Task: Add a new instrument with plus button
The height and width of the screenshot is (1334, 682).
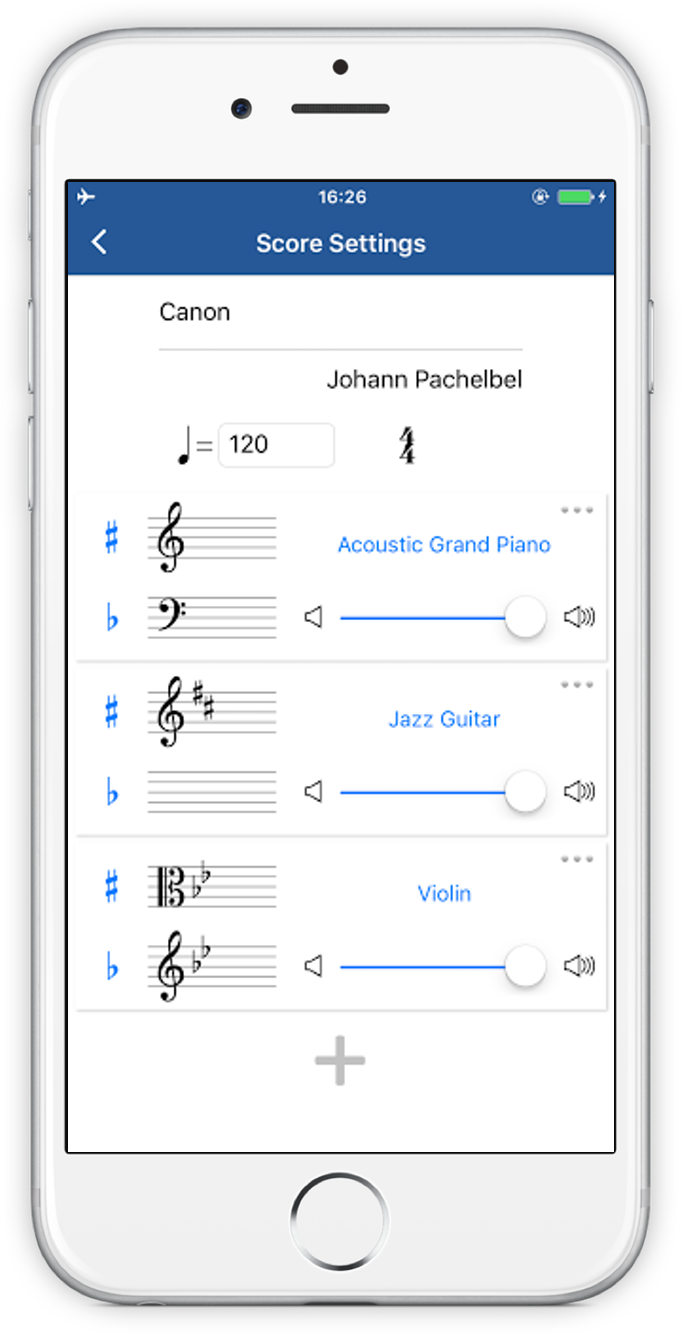Action: [x=340, y=1061]
